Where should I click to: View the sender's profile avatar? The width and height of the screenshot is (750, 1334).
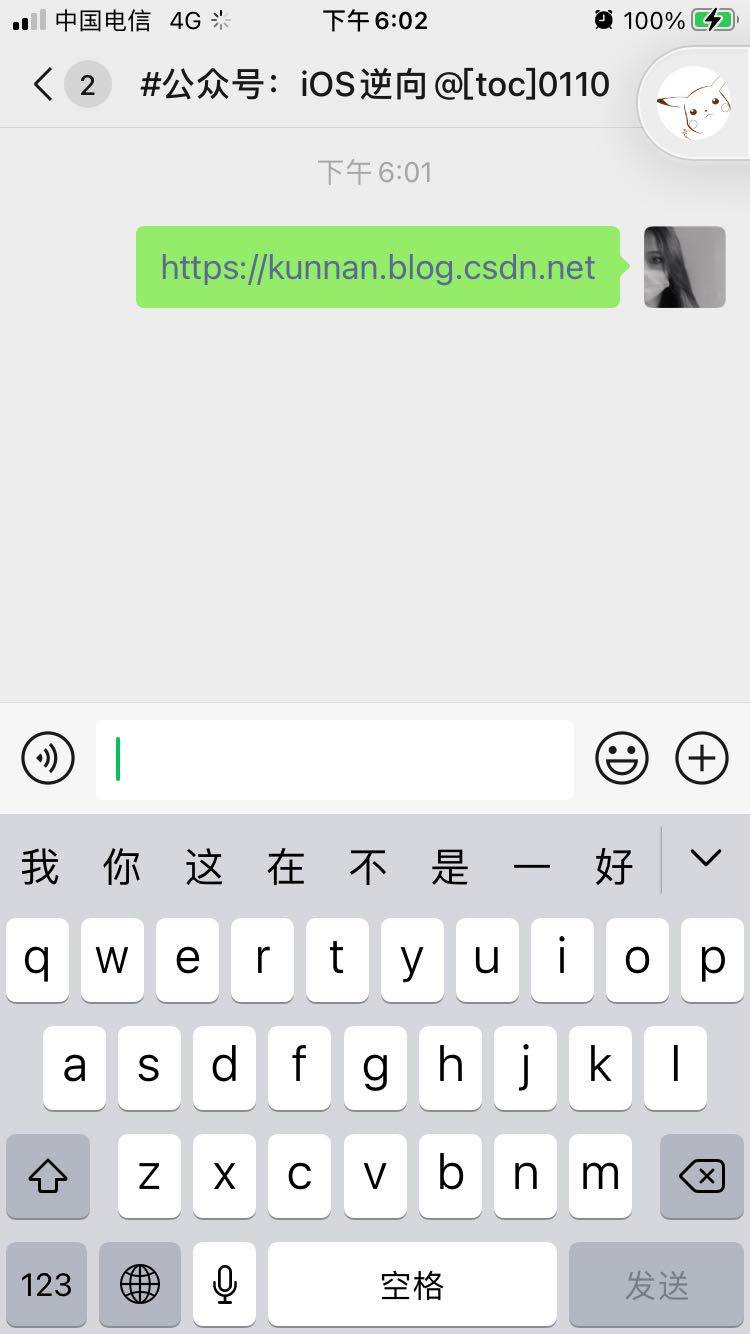[684, 267]
